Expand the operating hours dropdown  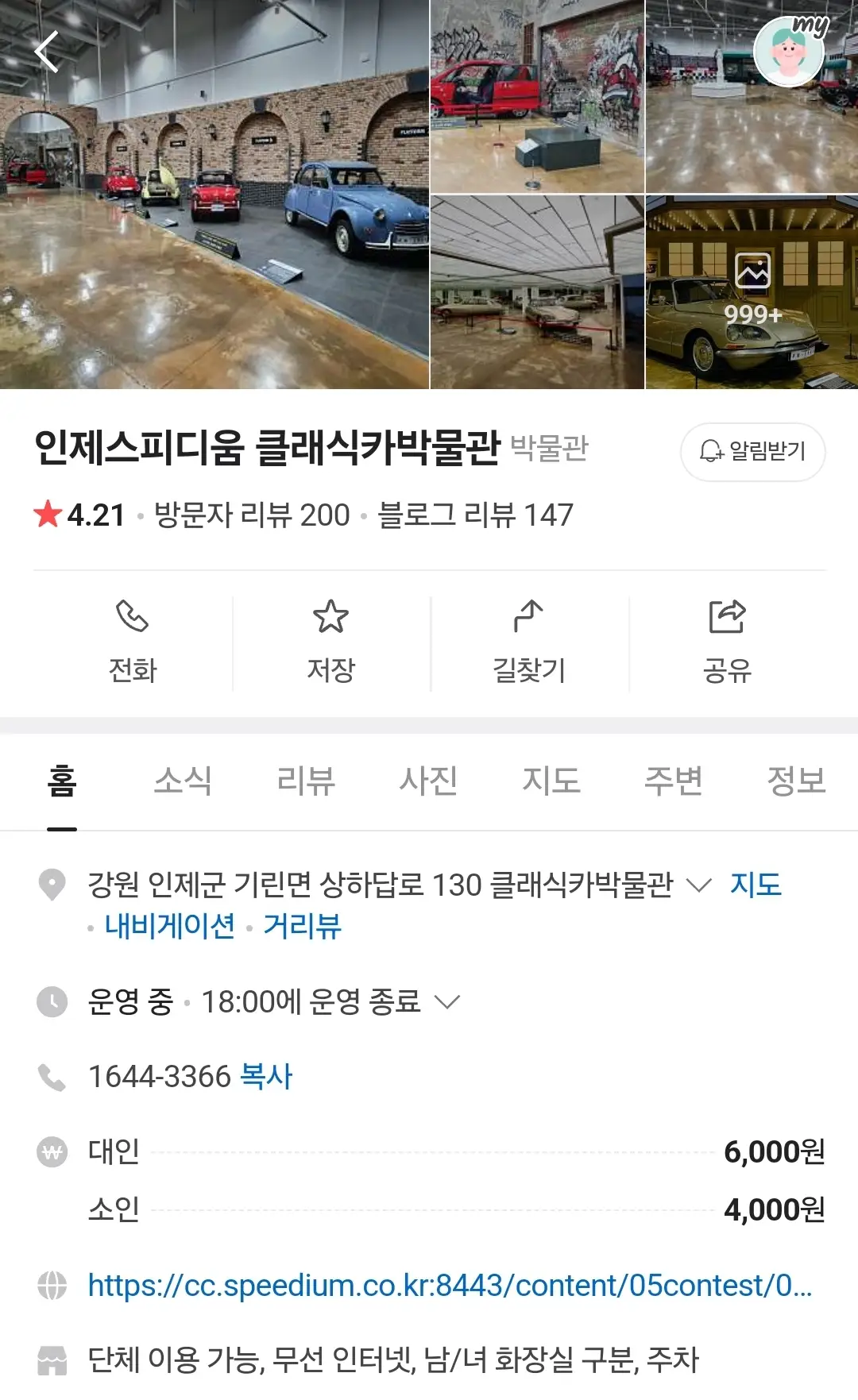tap(447, 1002)
